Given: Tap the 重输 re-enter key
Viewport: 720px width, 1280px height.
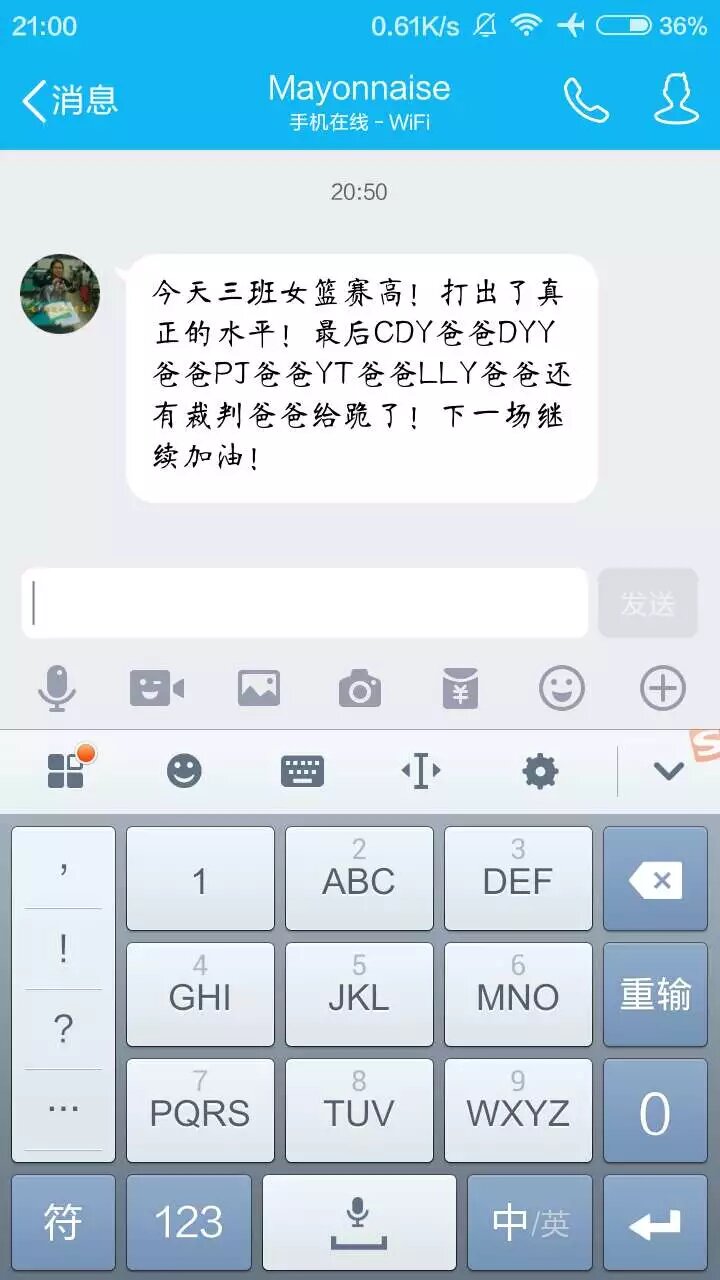Looking at the screenshot, I should click(655, 995).
